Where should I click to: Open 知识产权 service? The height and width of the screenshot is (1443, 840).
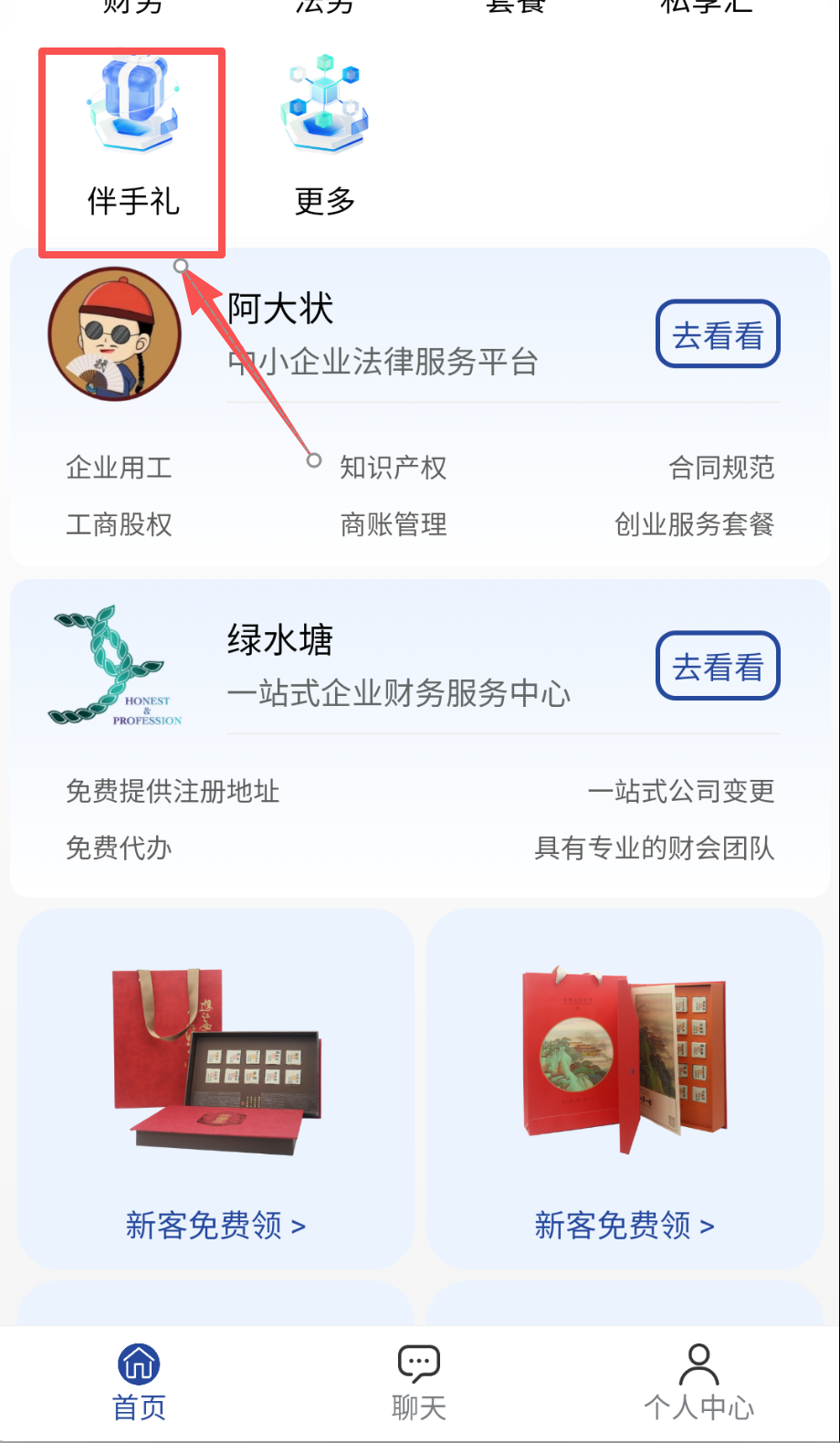393,468
